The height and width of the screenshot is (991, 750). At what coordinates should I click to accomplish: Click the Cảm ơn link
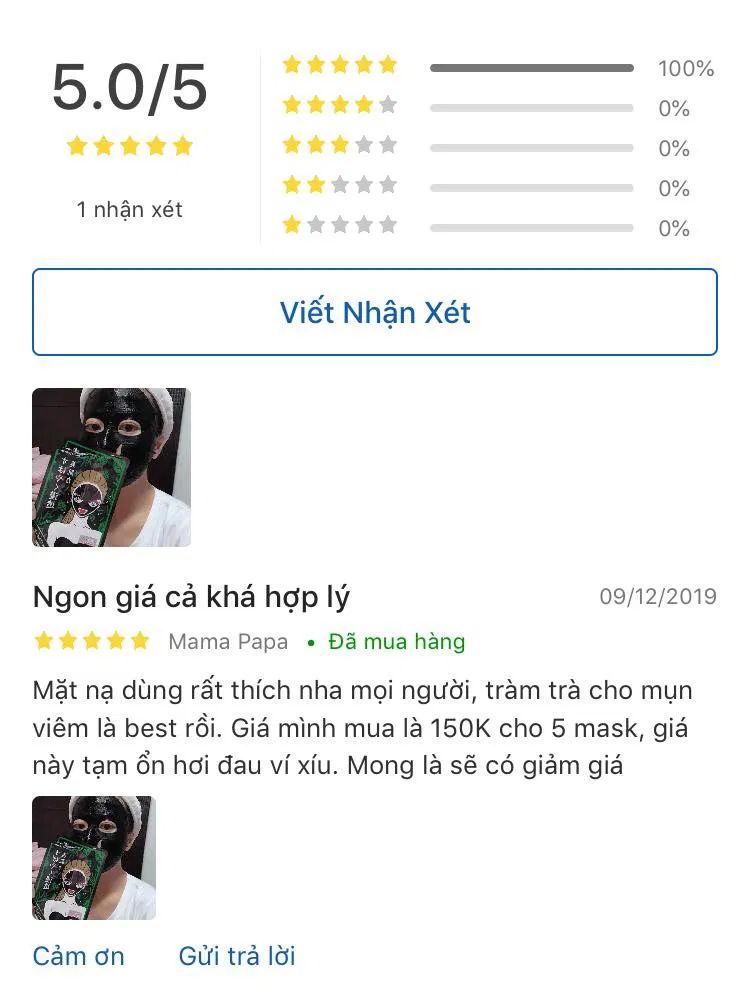tap(79, 956)
